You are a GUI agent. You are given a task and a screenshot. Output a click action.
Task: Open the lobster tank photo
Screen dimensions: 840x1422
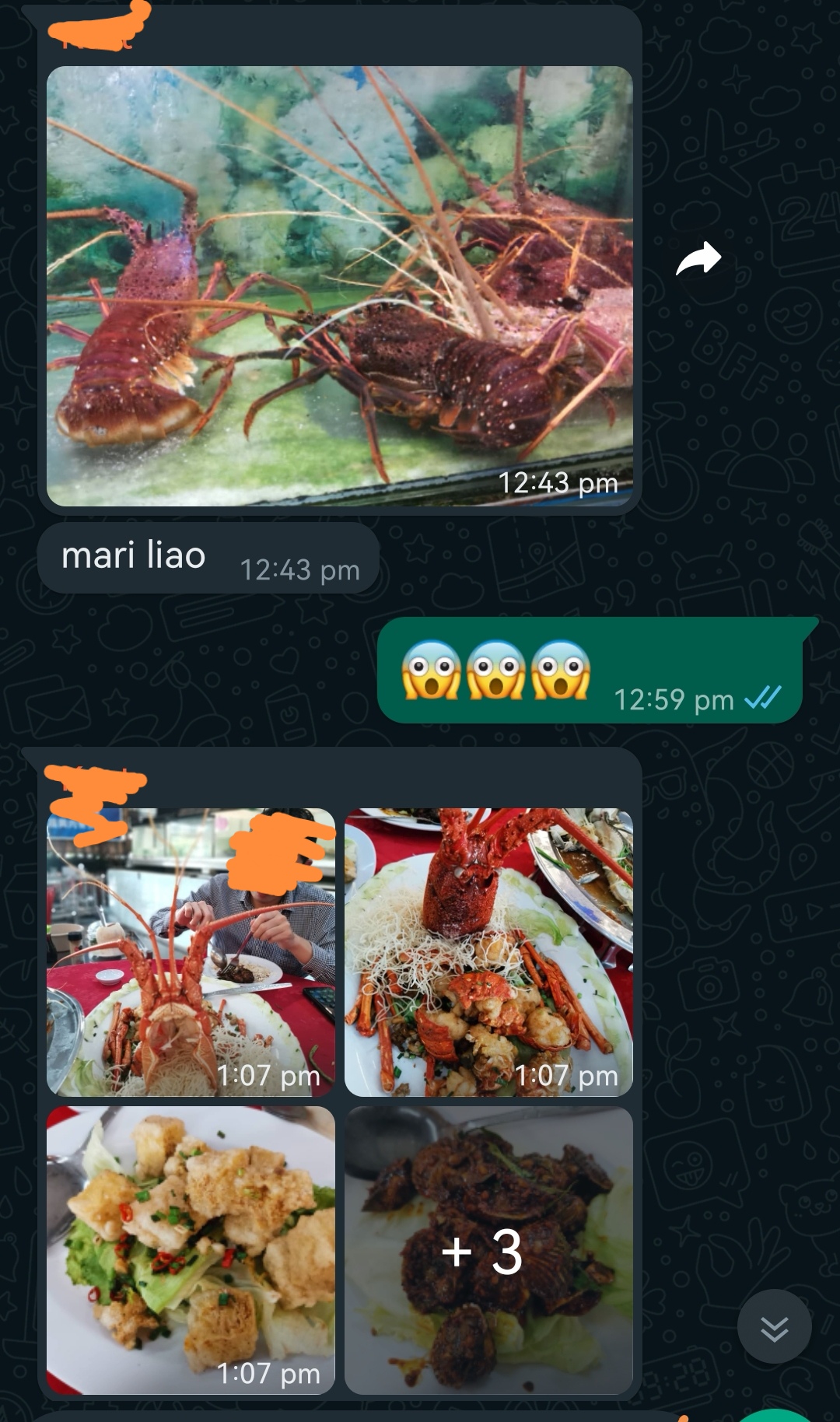tap(339, 285)
